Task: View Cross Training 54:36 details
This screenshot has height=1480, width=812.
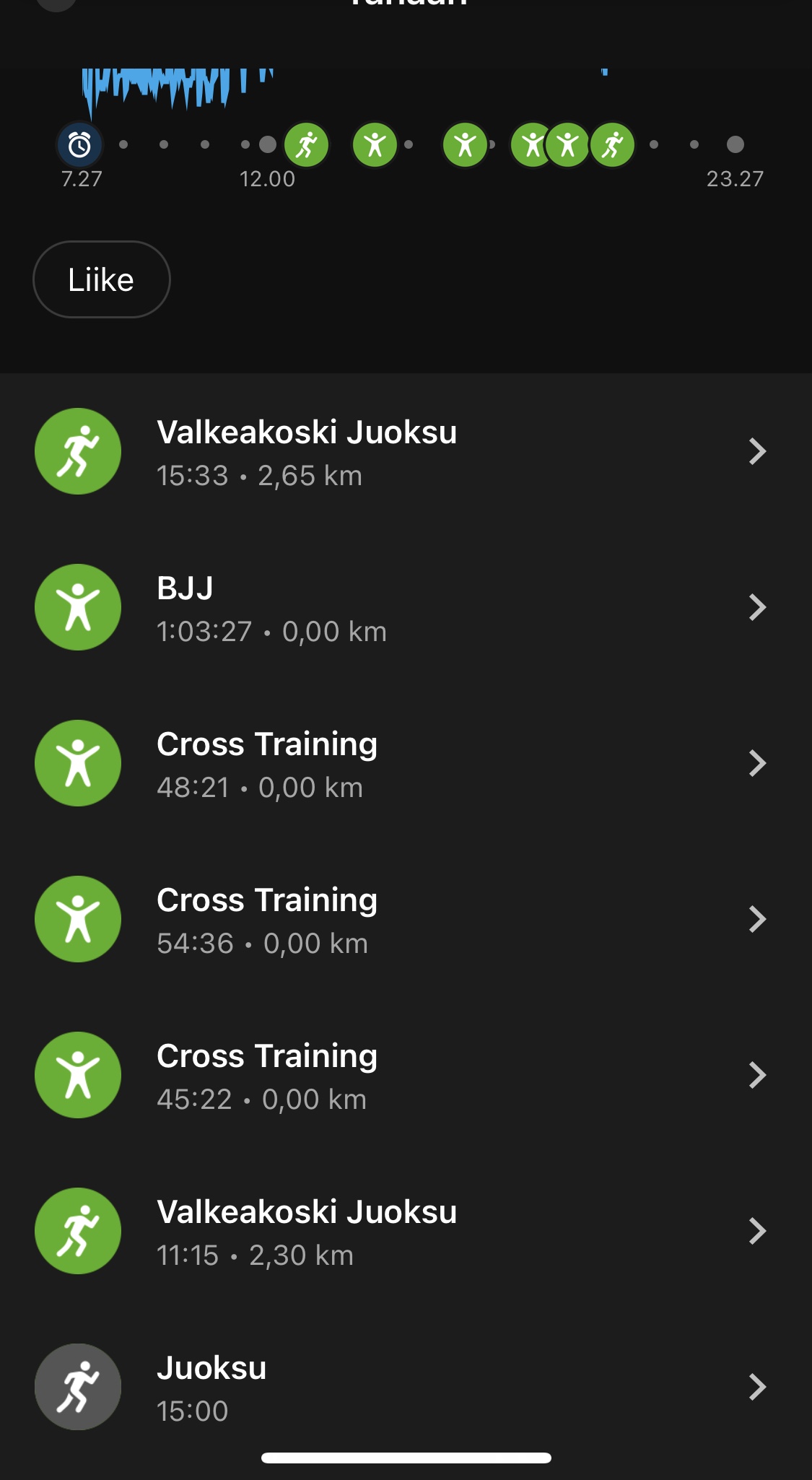Action: pyautogui.click(x=404, y=920)
